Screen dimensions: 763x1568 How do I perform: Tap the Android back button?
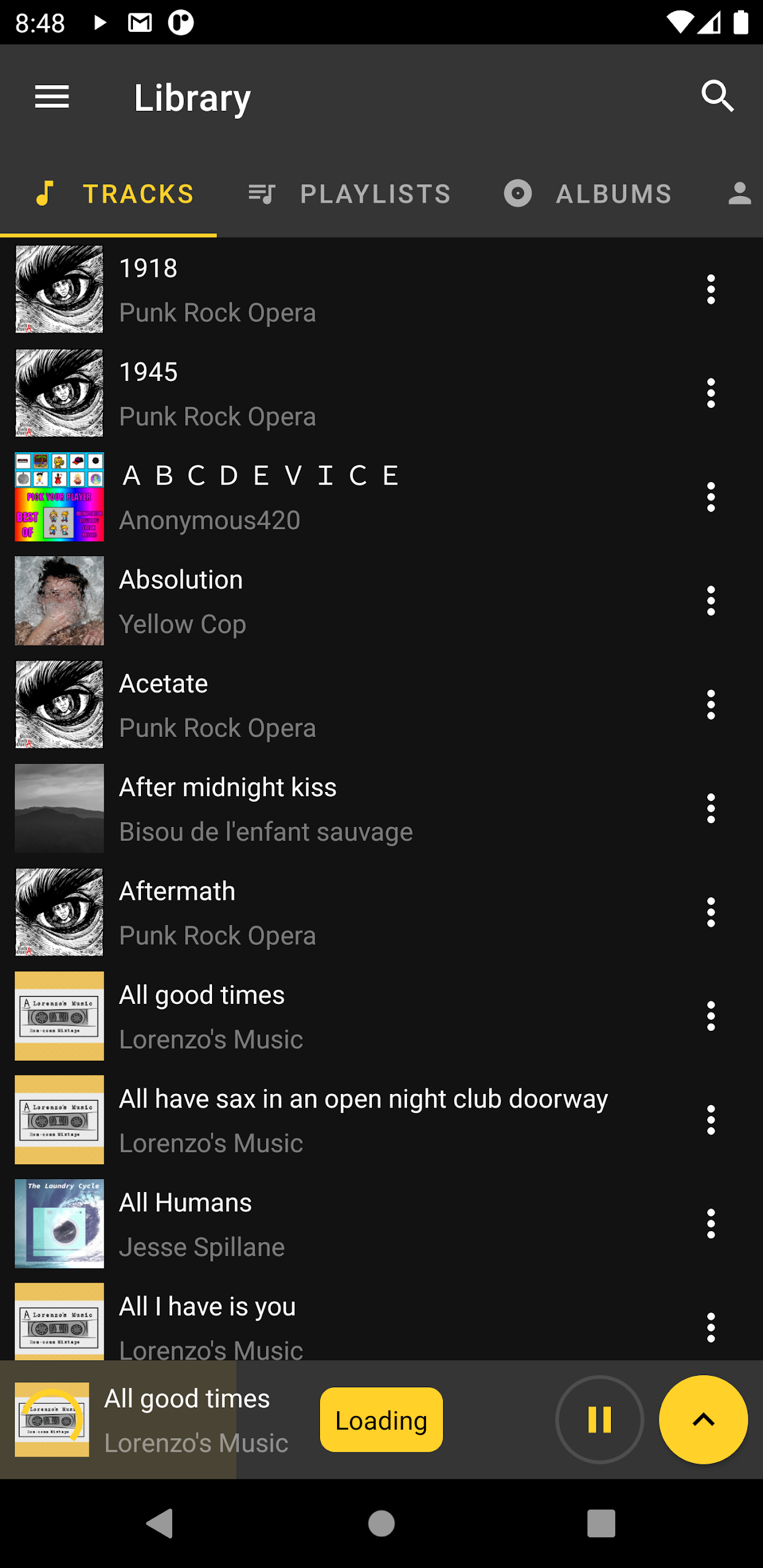click(x=161, y=1523)
